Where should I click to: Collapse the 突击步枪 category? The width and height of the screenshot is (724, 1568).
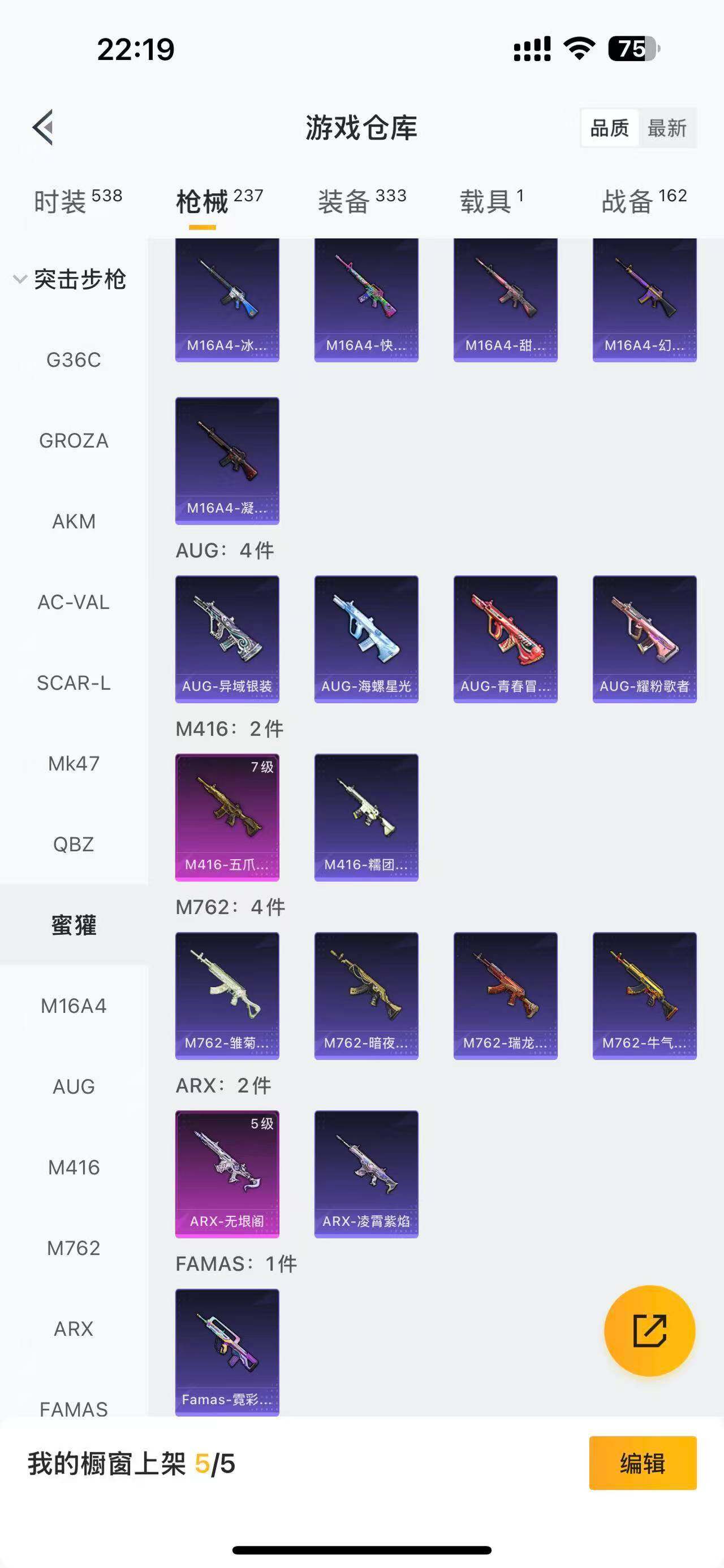(x=71, y=279)
